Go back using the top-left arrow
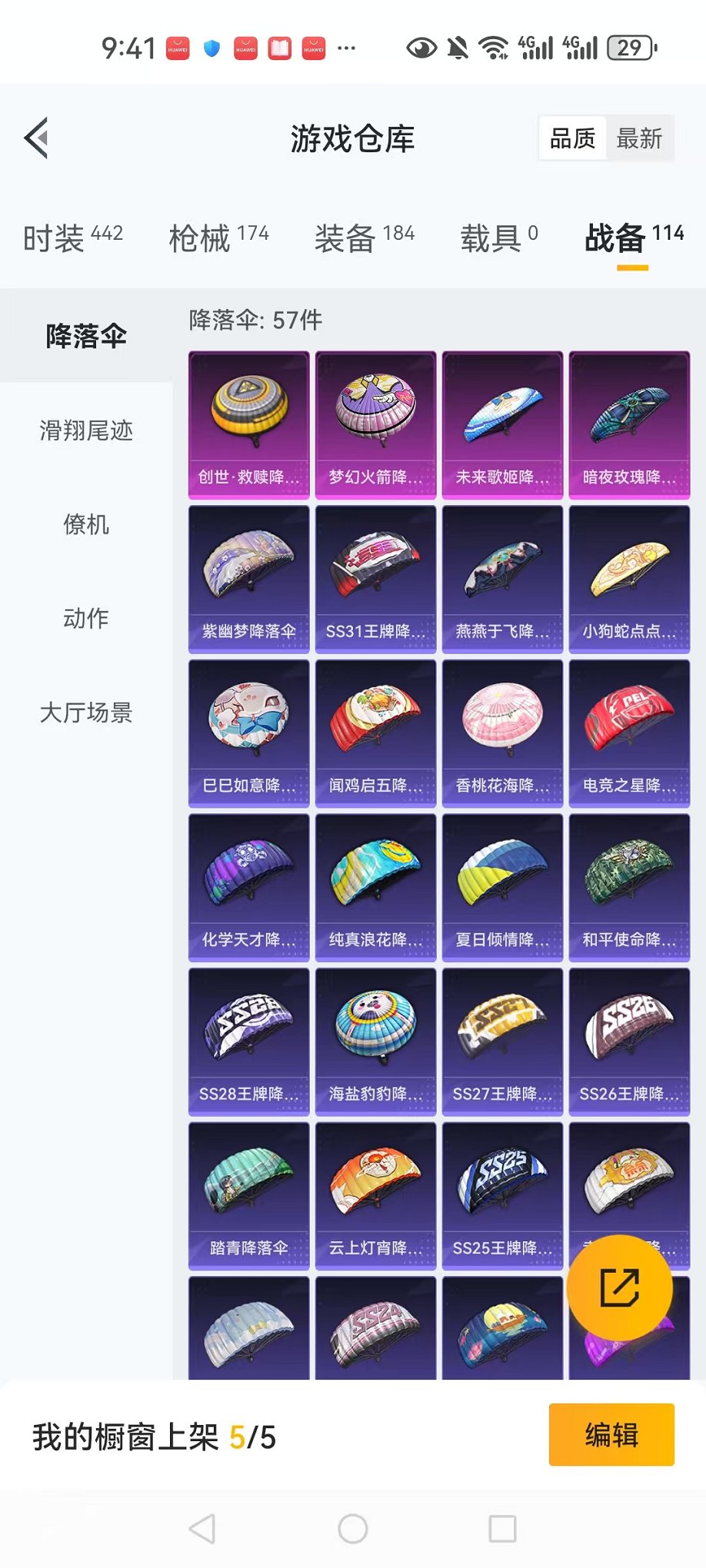The height and width of the screenshot is (1568, 706). click(36, 138)
